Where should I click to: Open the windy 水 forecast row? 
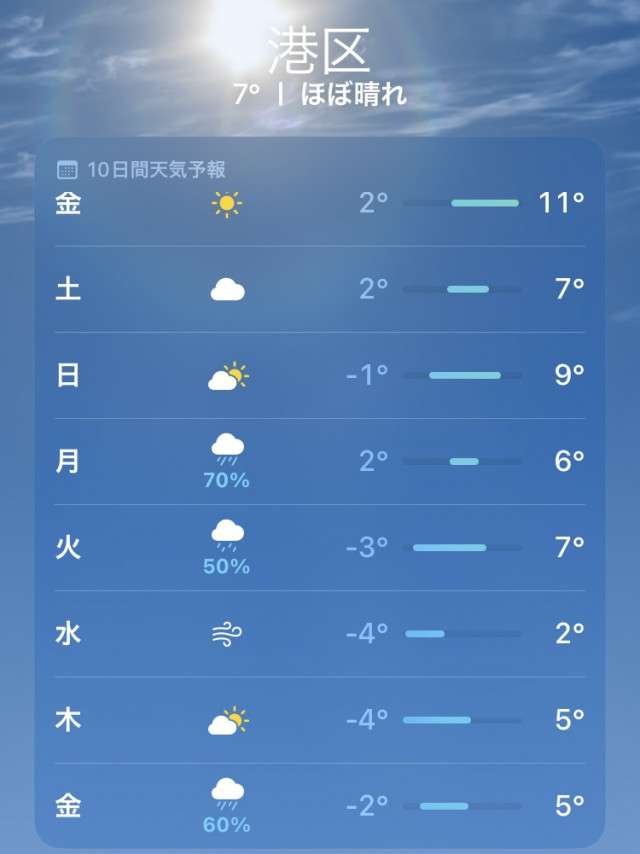click(x=320, y=633)
